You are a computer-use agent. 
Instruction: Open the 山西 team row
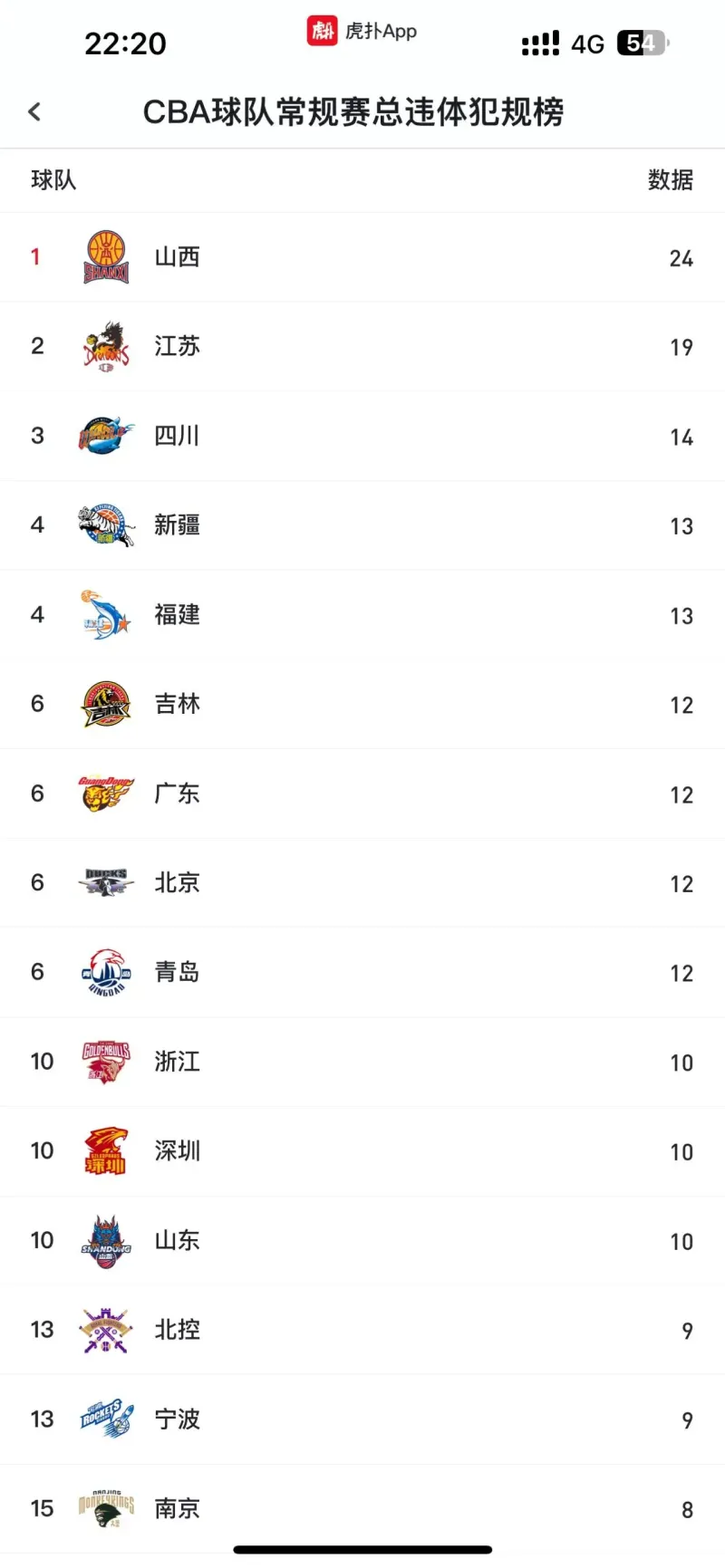[362, 257]
